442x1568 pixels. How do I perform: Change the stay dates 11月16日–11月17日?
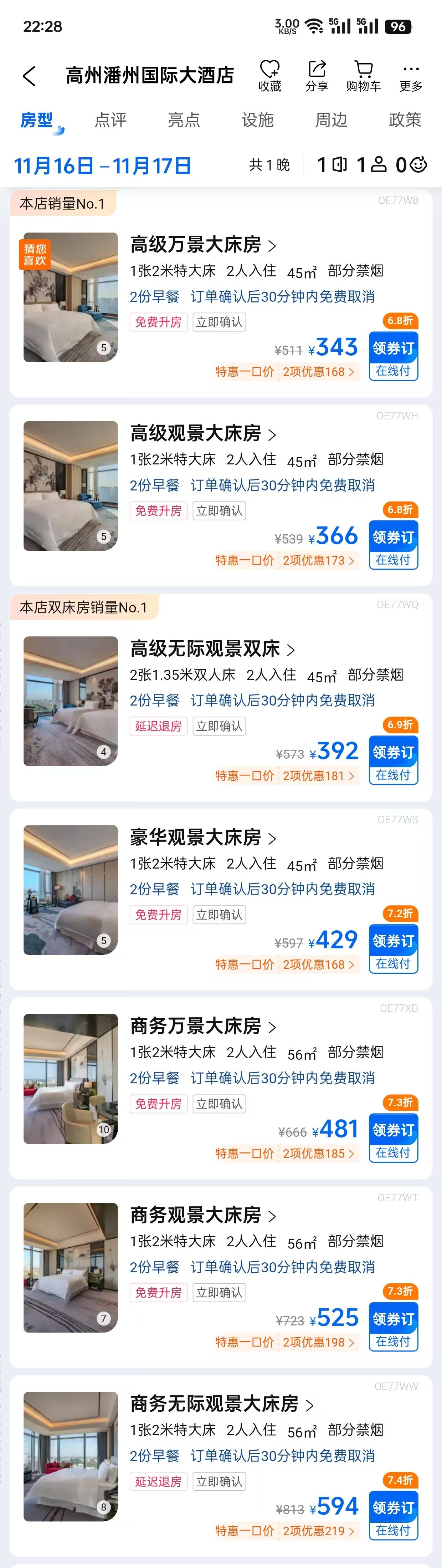click(103, 166)
